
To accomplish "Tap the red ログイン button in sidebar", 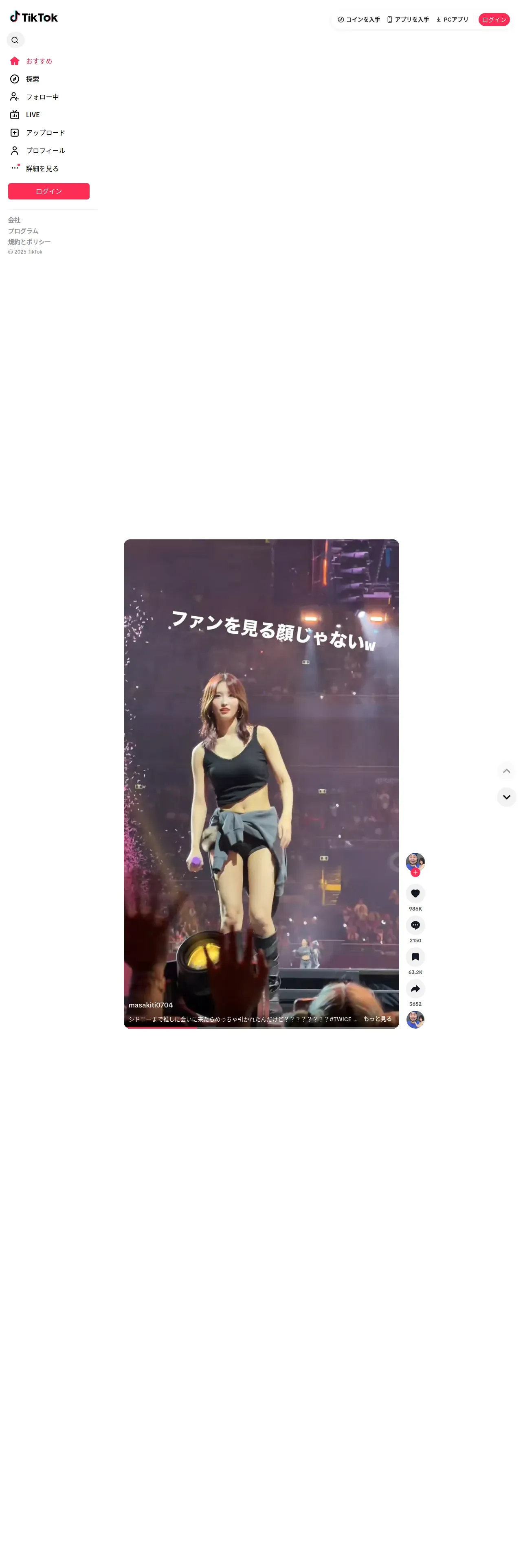I will click(x=49, y=191).
